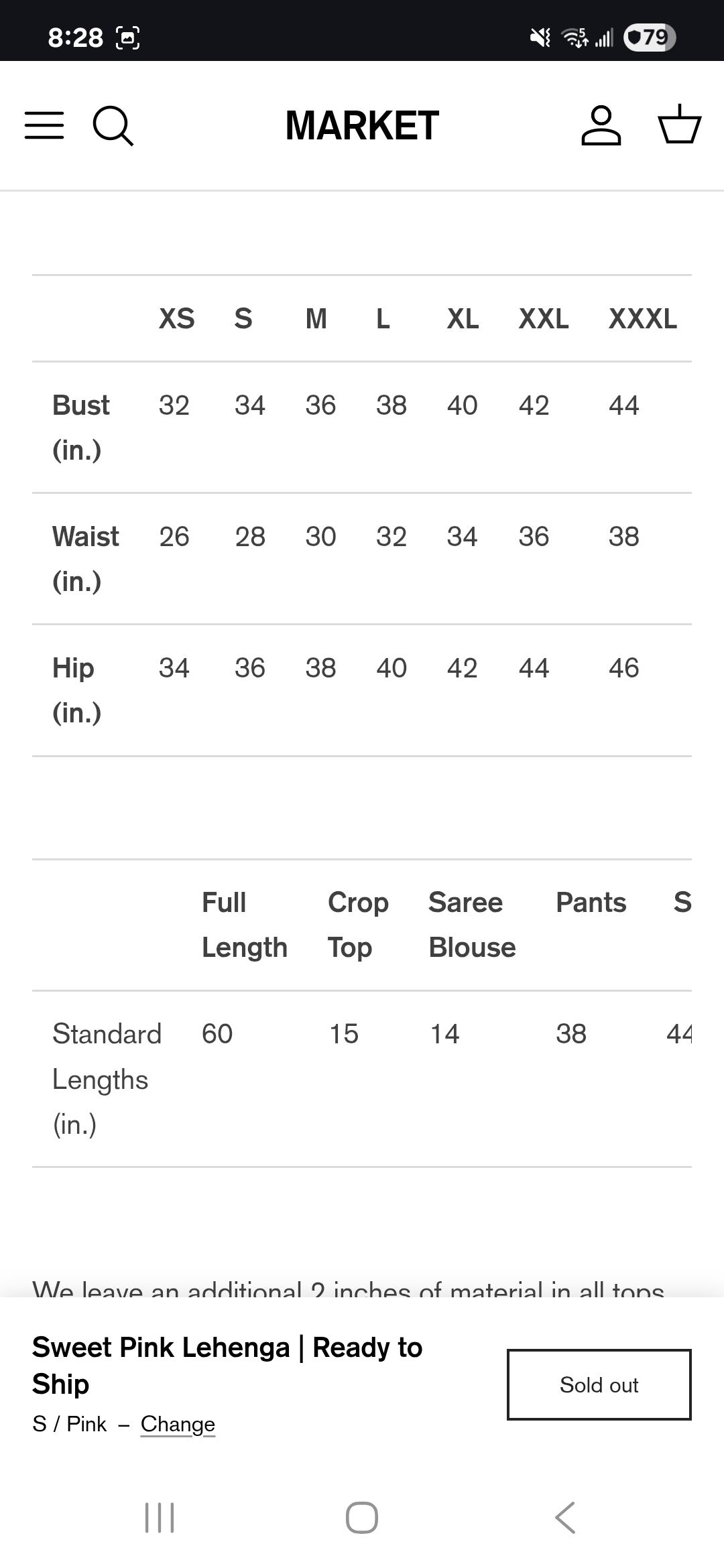Tap the Sold out button
The width and height of the screenshot is (724, 1568).
pyautogui.click(x=599, y=1384)
